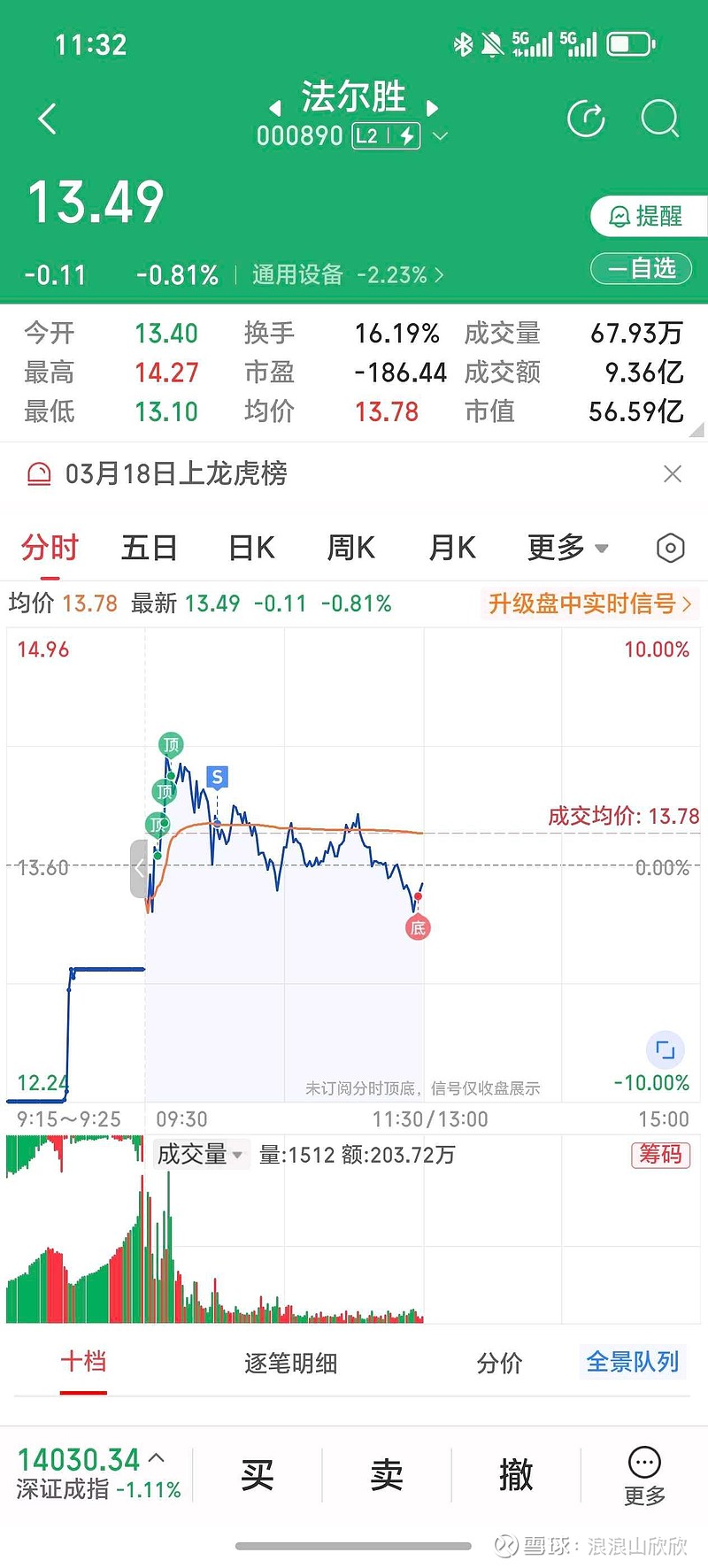Open 升级盘中实时信号 upgrade link
Screen dimensions: 708x1568
[589, 603]
